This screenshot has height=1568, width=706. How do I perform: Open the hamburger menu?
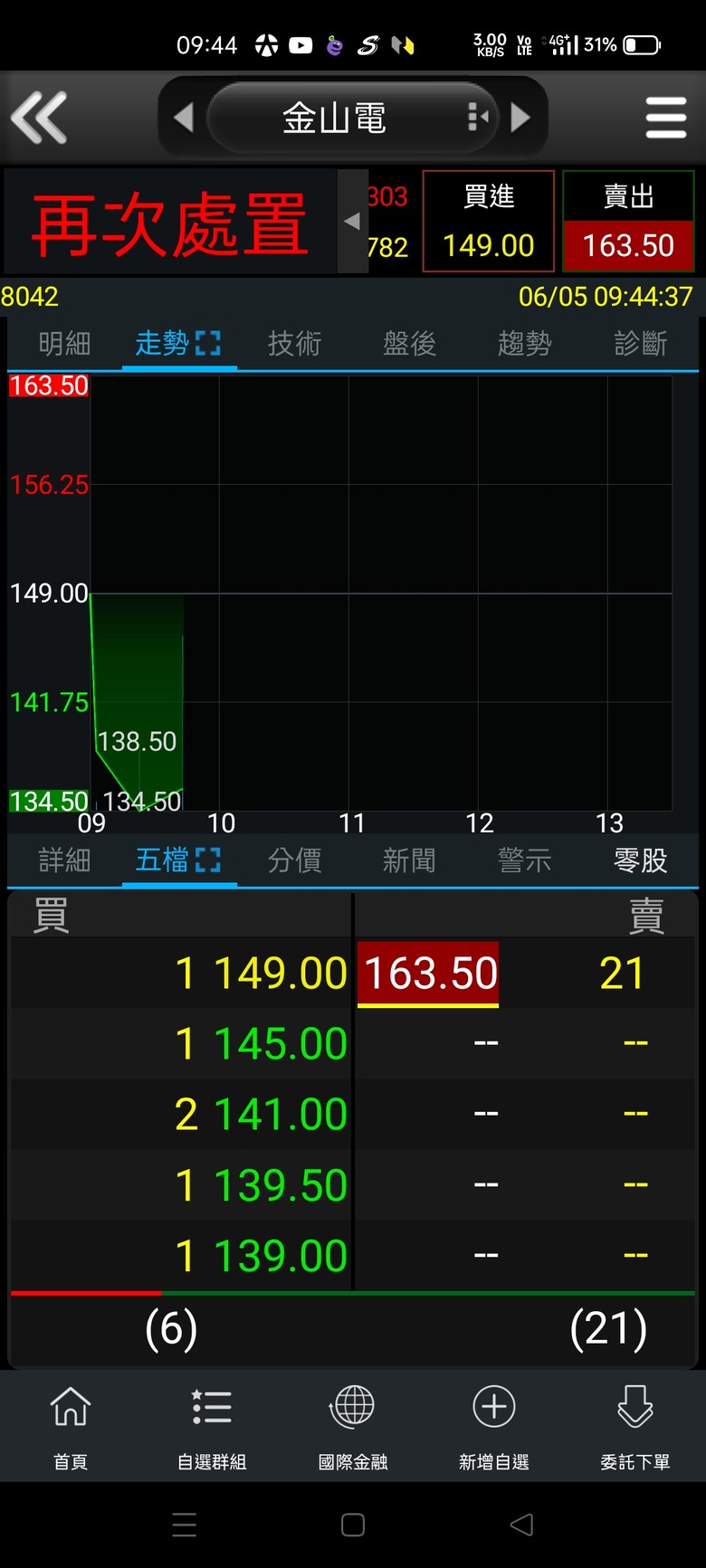(x=666, y=118)
